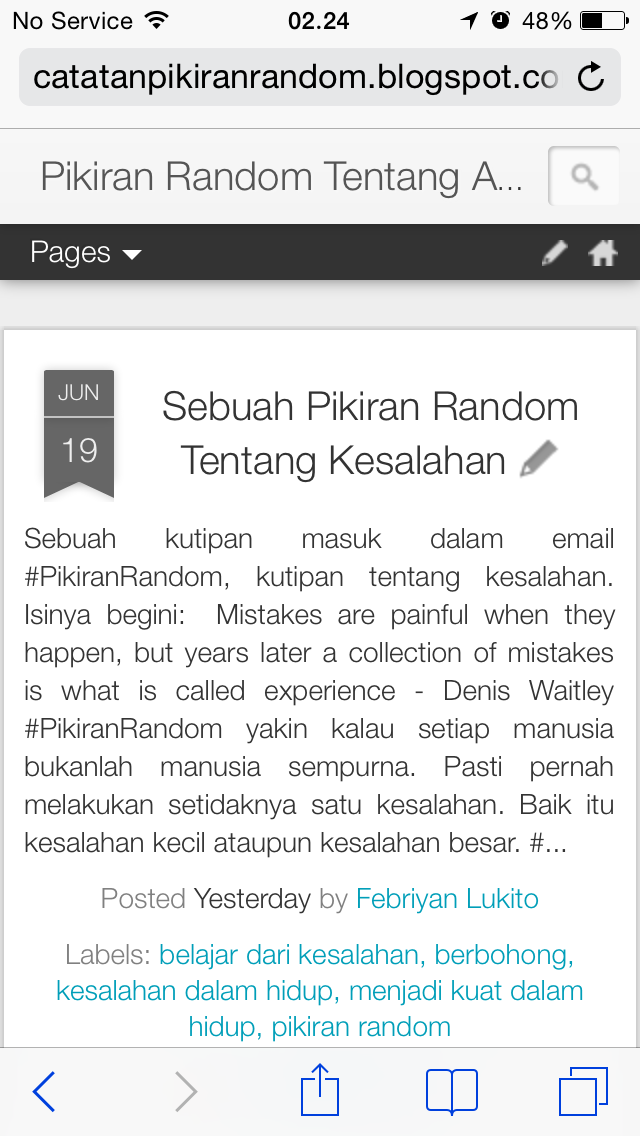Tap the Safari address bar URL
This screenshot has height=1136, width=640.
295,77
